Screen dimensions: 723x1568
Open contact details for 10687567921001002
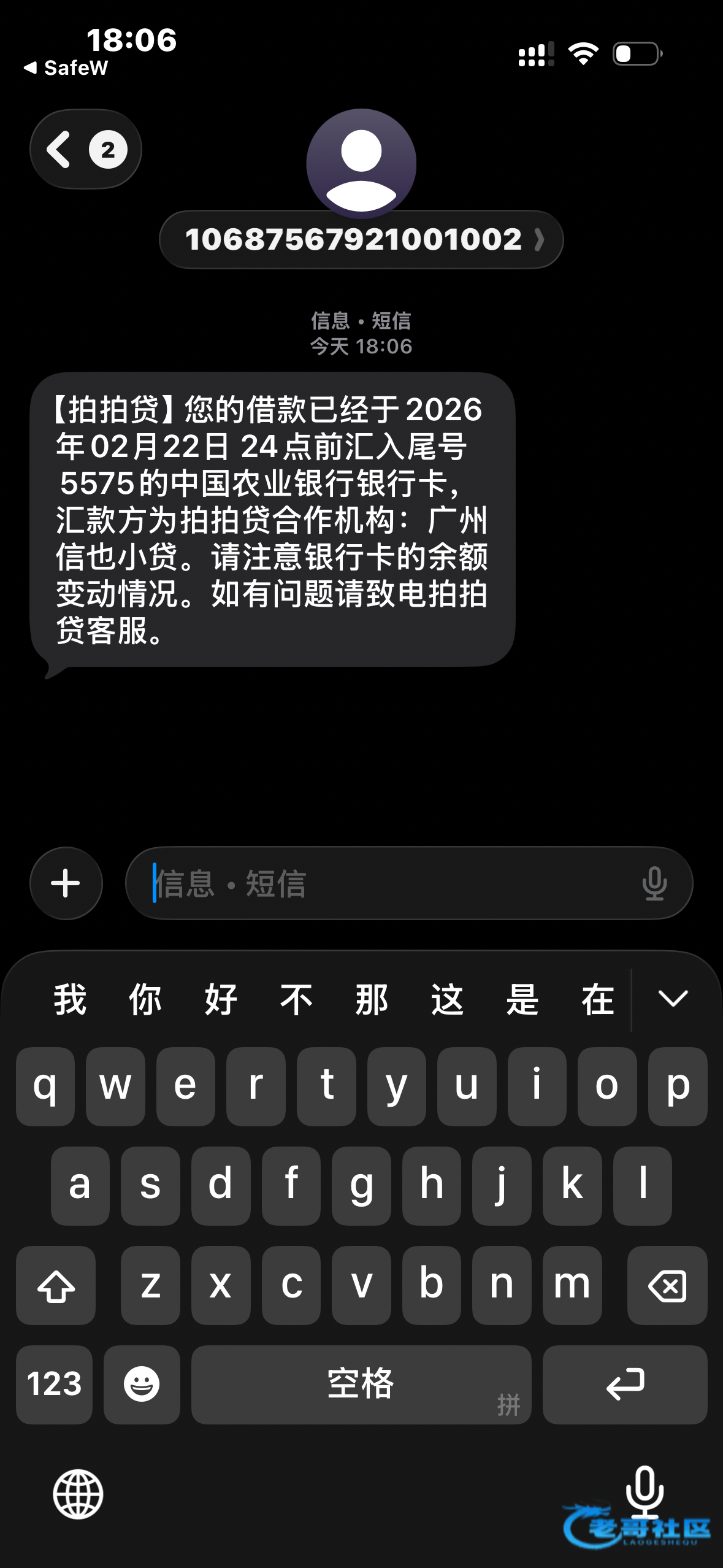point(361,239)
